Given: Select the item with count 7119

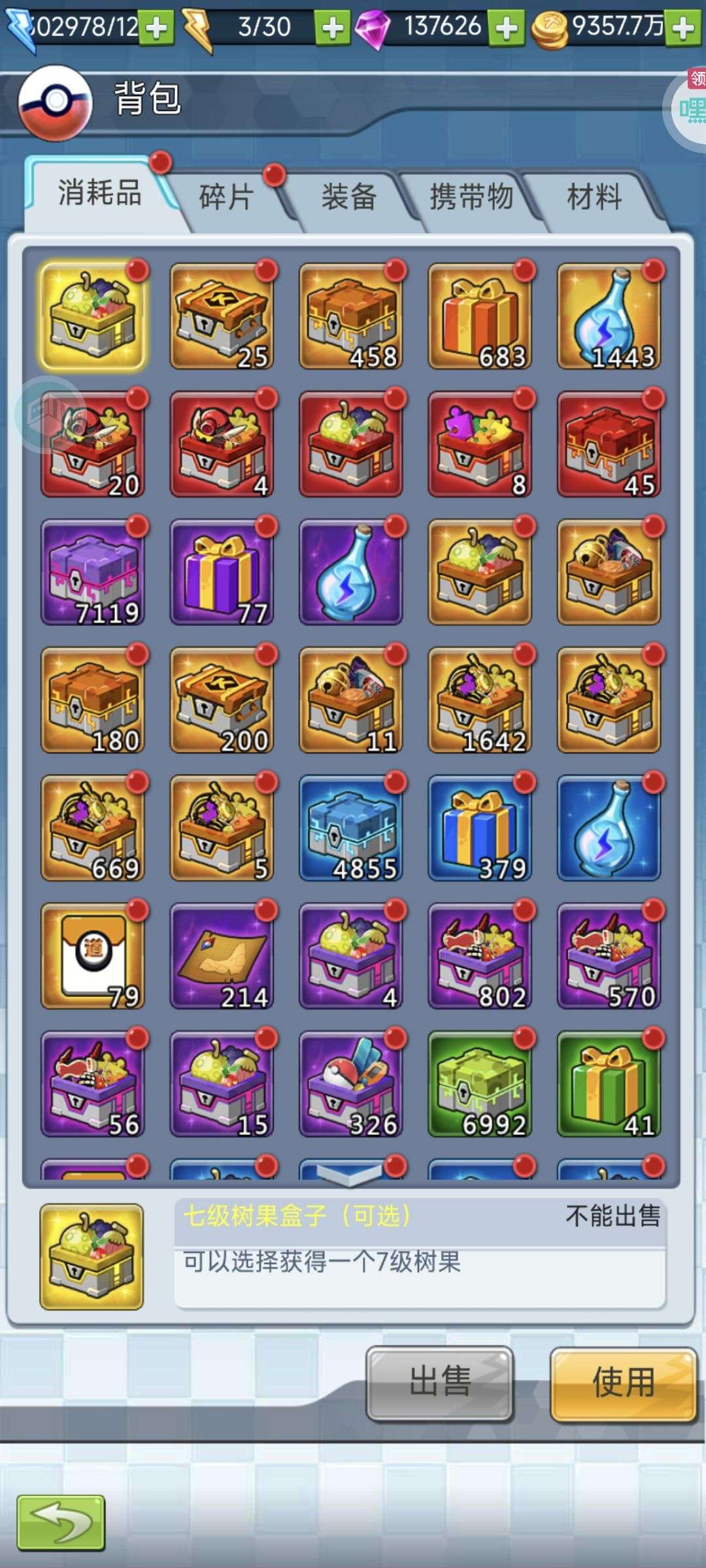Looking at the screenshot, I should click(x=92, y=572).
